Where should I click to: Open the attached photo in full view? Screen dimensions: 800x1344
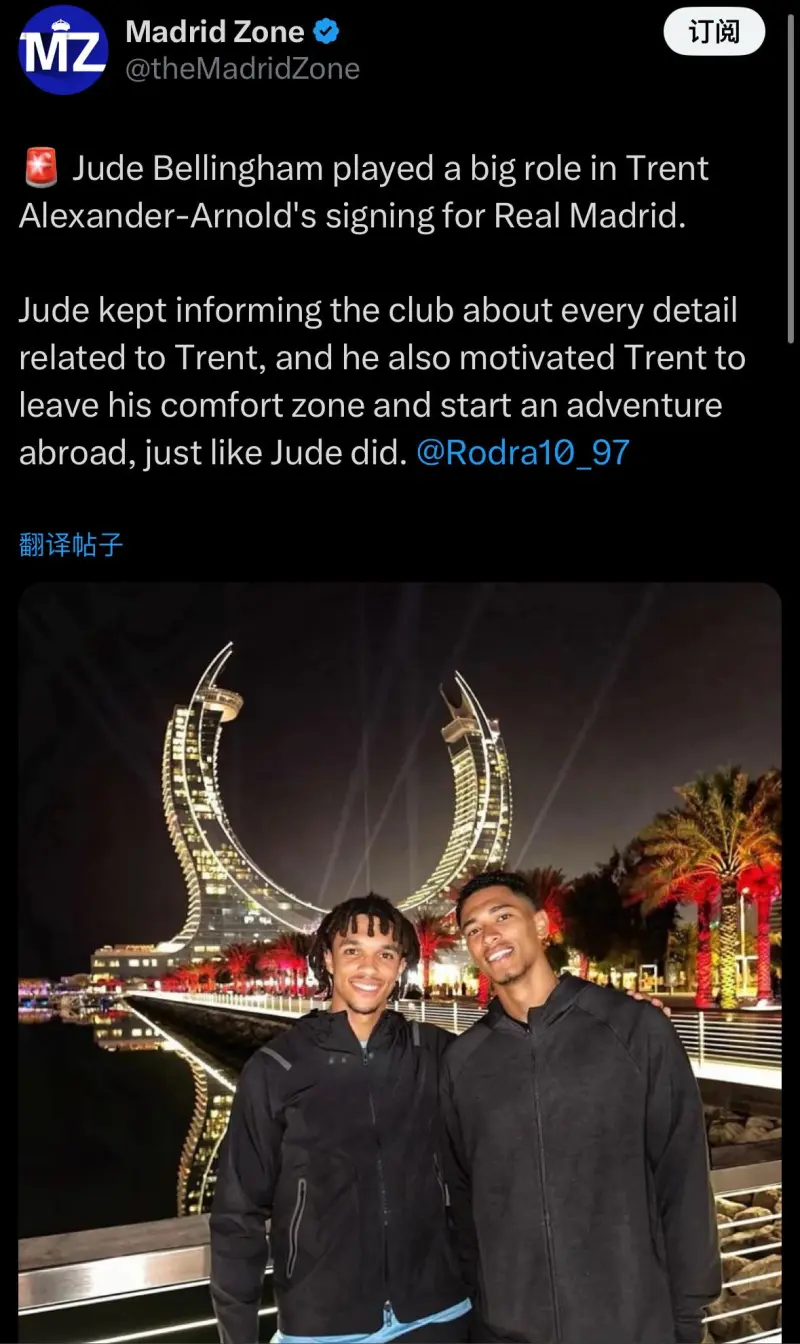pyautogui.click(x=400, y=963)
